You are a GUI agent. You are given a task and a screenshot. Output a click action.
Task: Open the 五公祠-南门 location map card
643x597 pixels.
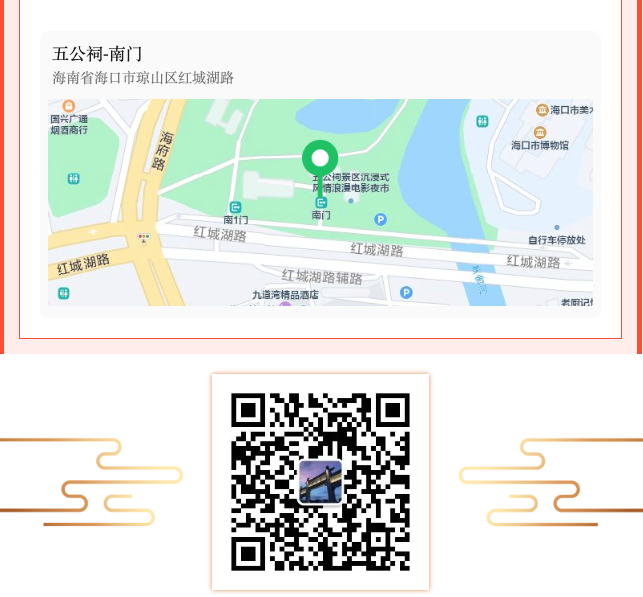click(x=320, y=175)
